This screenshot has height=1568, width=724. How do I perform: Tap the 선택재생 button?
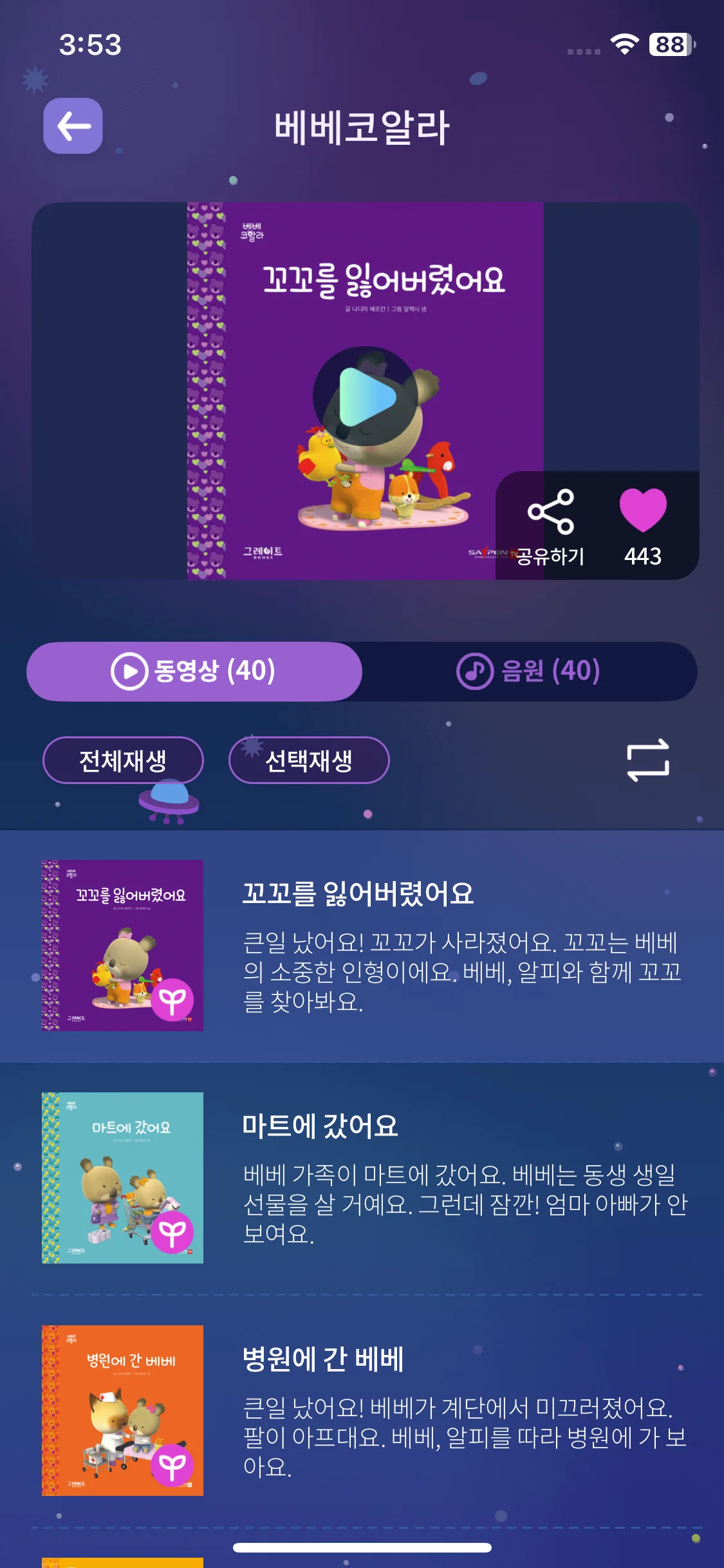pyautogui.click(x=309, y=761)
